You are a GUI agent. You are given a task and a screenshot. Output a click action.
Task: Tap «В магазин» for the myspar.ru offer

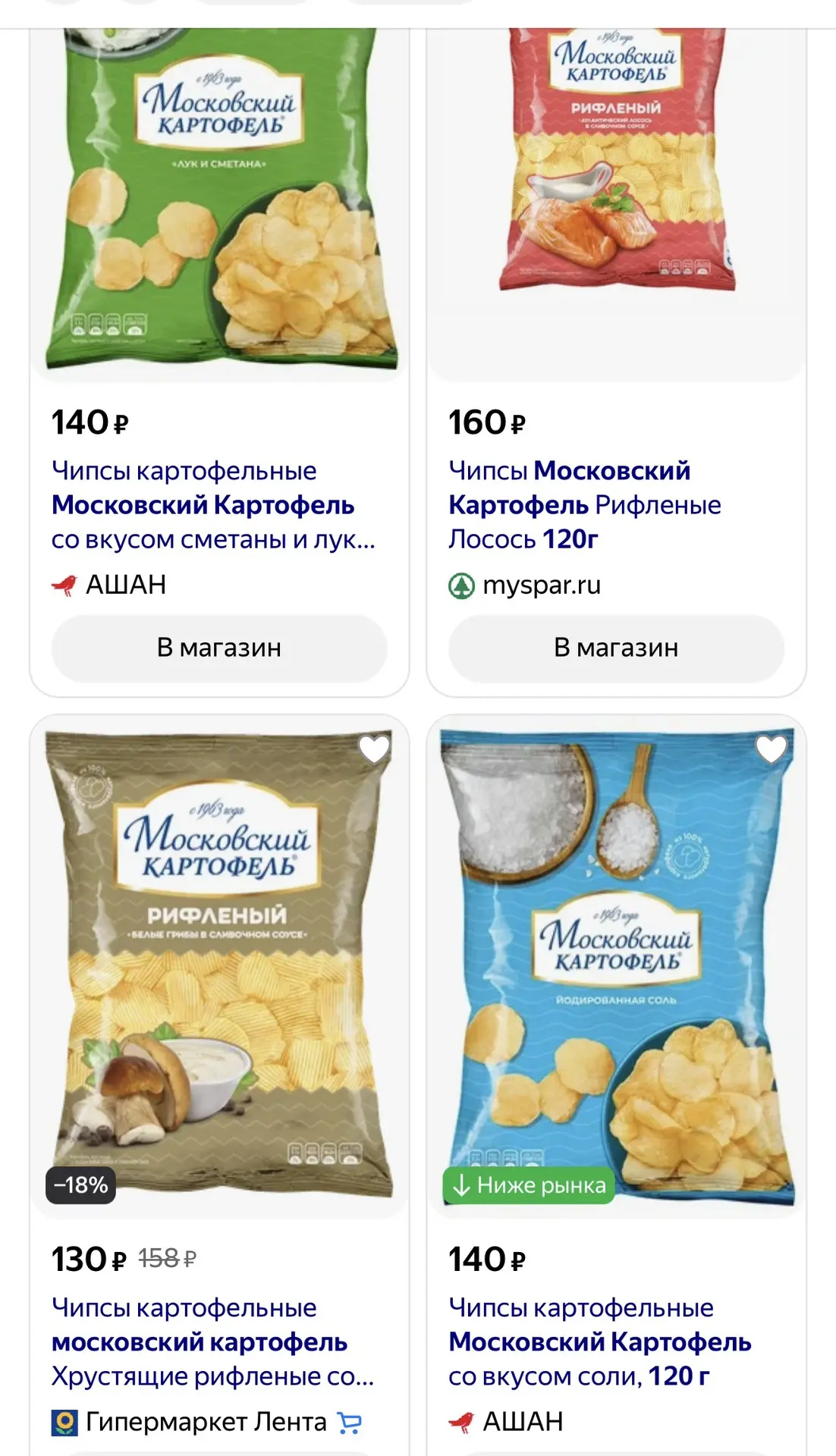click(x=616, y=648)
